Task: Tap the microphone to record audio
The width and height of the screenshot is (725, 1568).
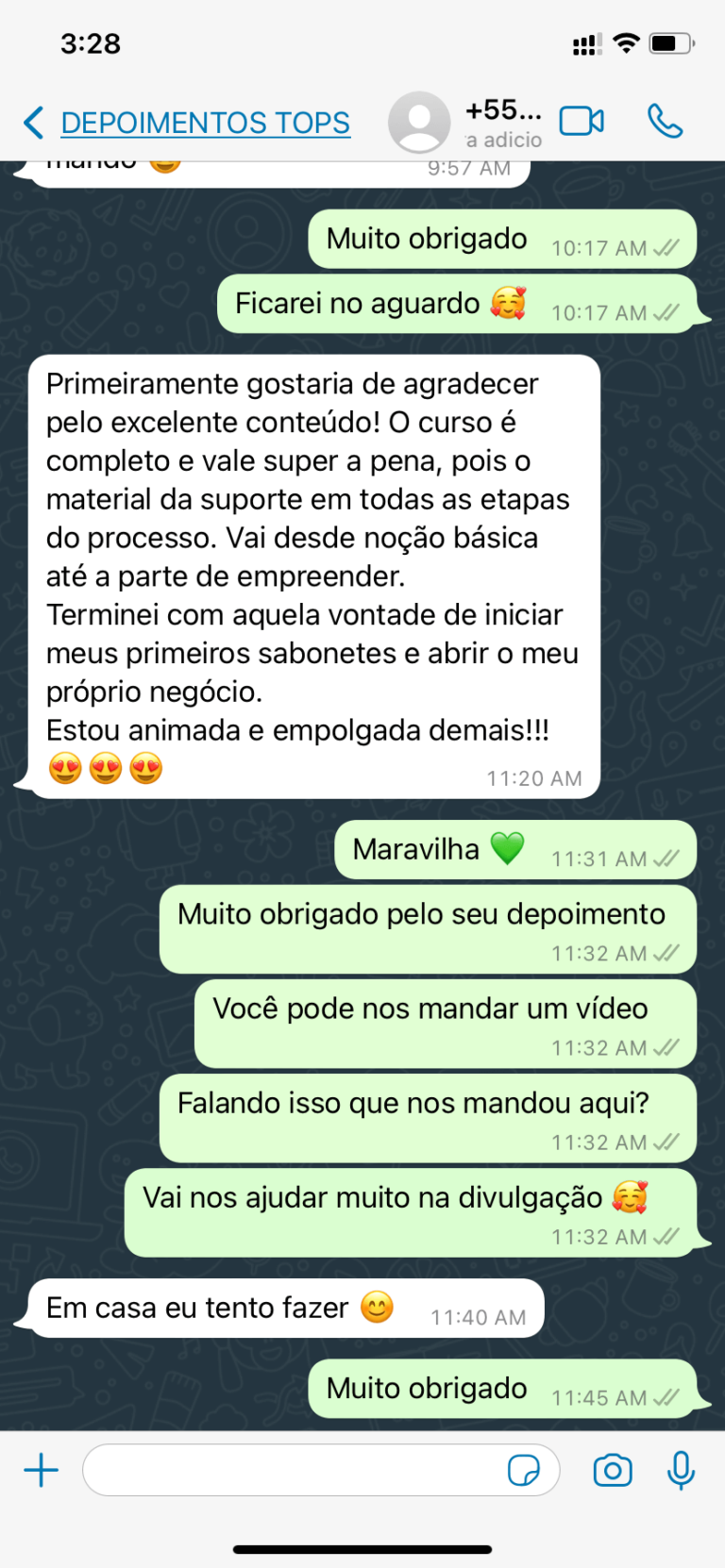Action: pos(681,1470)
